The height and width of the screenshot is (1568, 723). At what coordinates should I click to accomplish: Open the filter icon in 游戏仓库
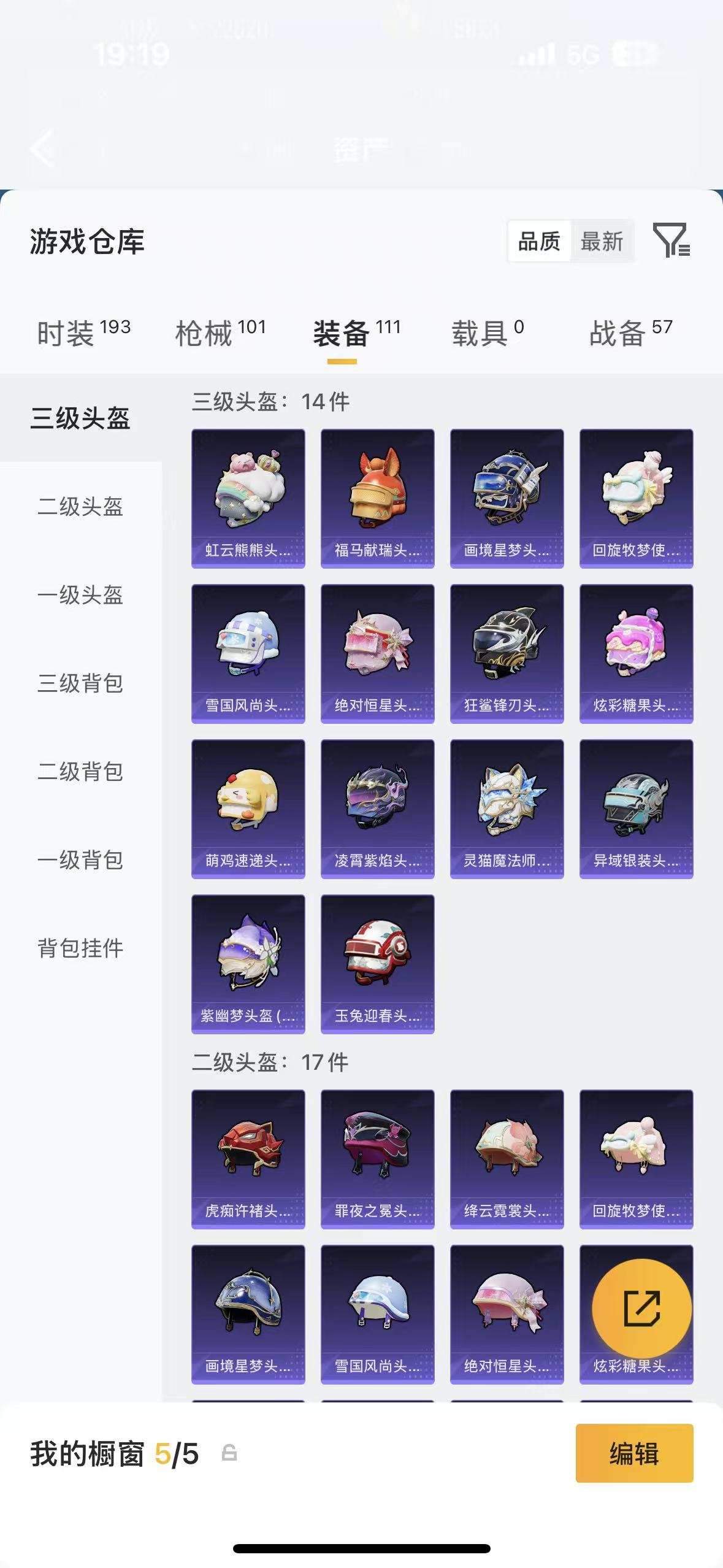[671, 240]
